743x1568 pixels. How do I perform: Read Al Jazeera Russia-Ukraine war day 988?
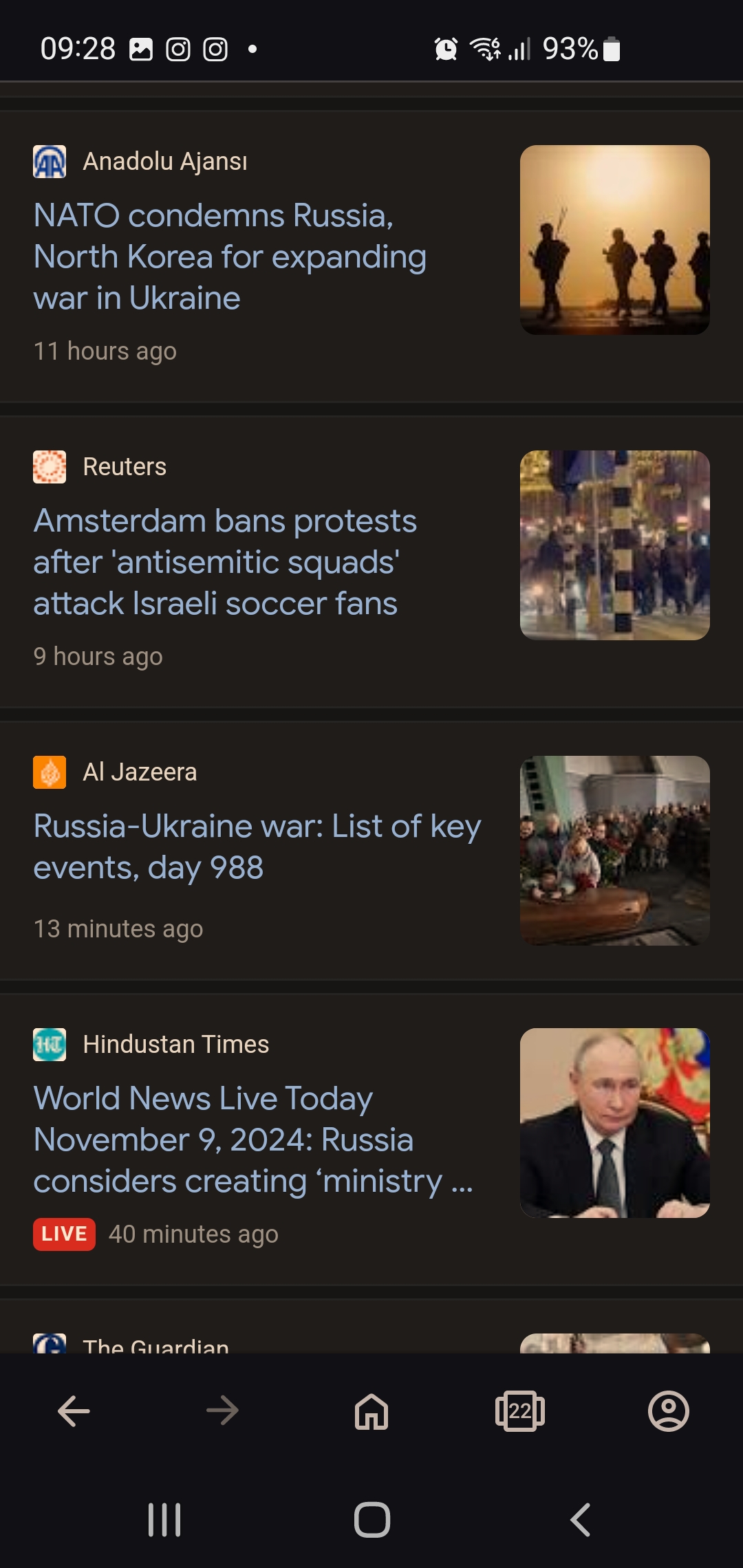(x=257, y=847)
